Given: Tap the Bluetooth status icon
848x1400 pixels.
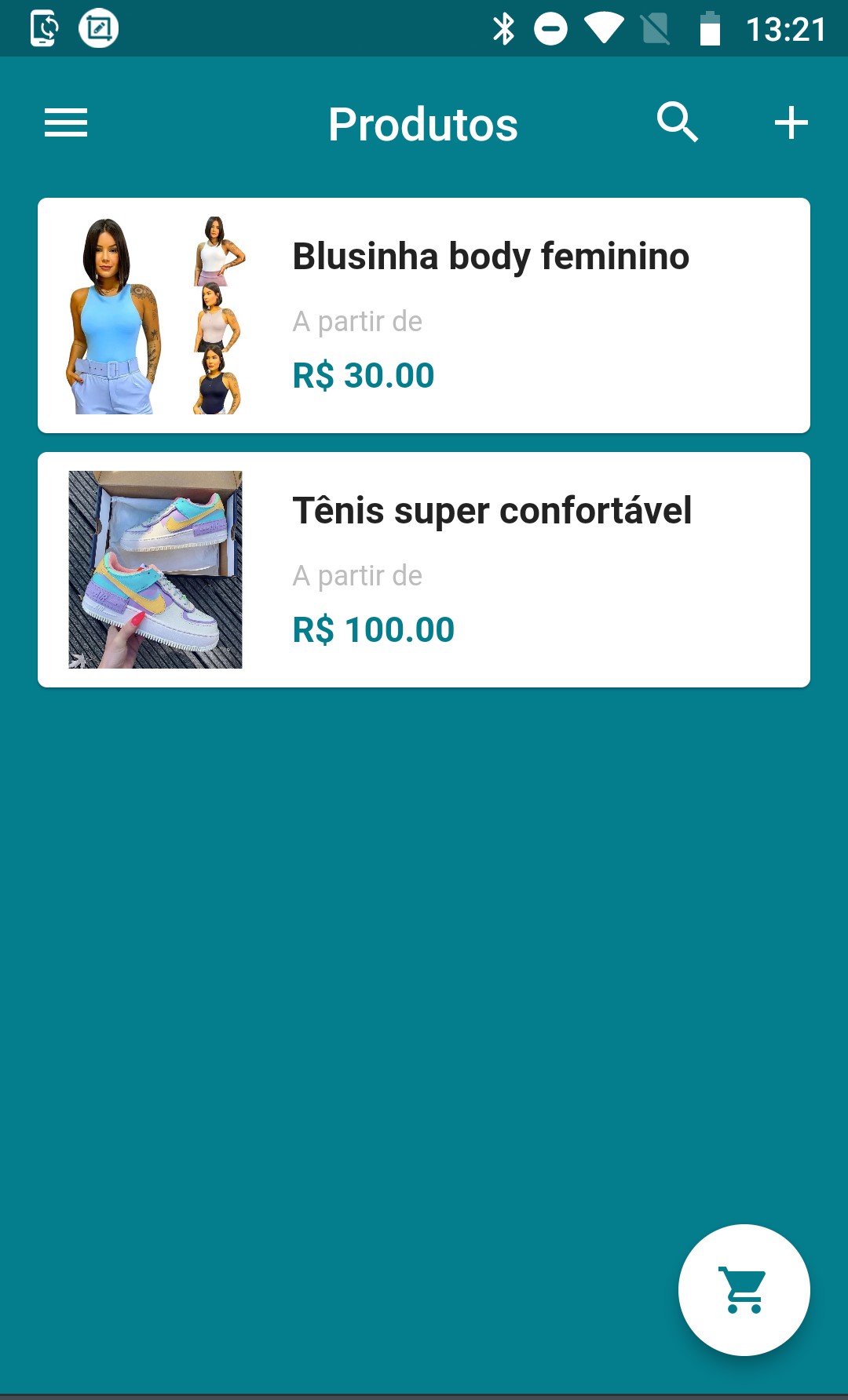Looking at the screenshot, I should coord(503,28).
